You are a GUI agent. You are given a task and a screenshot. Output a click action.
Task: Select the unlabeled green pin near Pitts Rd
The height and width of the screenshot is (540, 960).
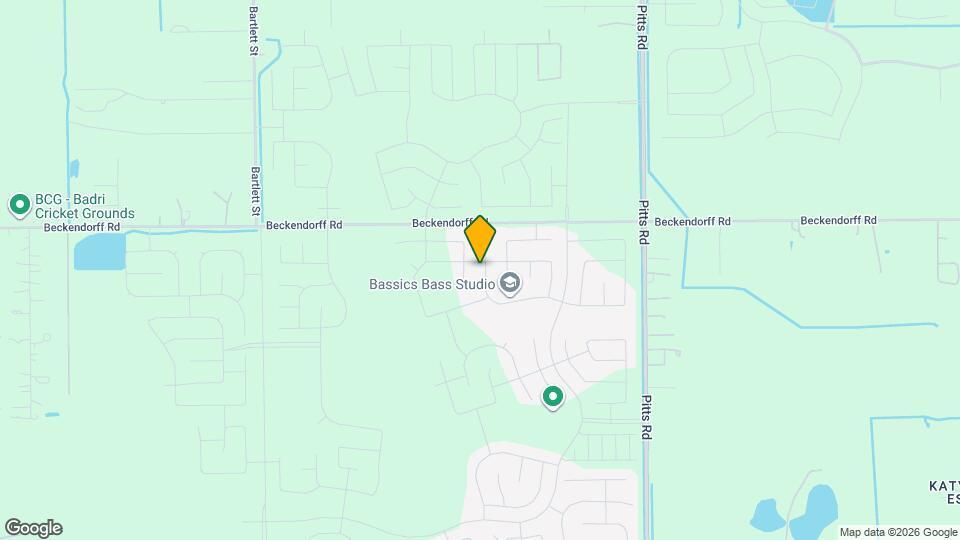click(552, 397)
